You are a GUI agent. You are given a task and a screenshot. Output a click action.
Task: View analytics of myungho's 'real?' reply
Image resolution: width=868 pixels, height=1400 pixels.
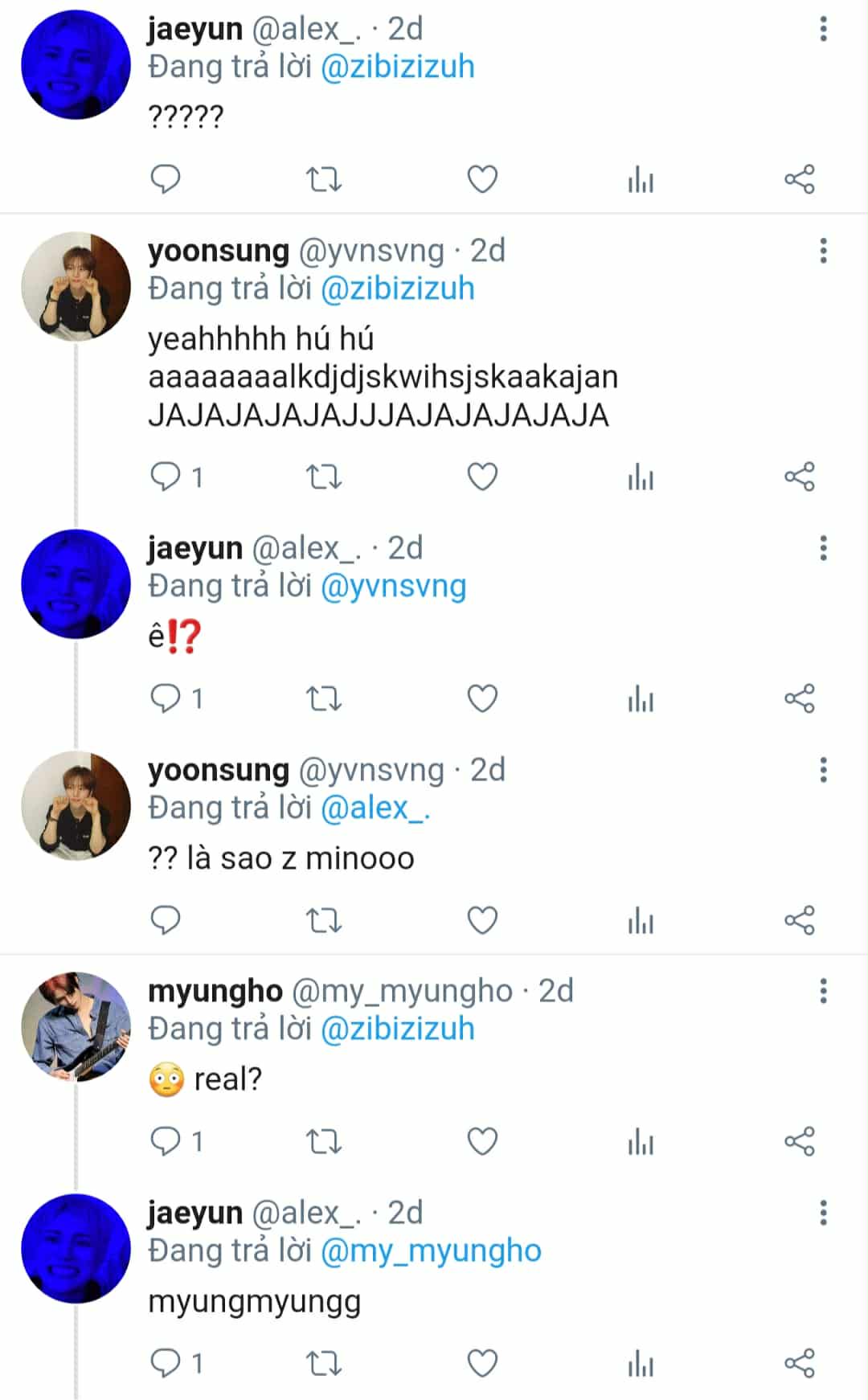(641, 1141)
